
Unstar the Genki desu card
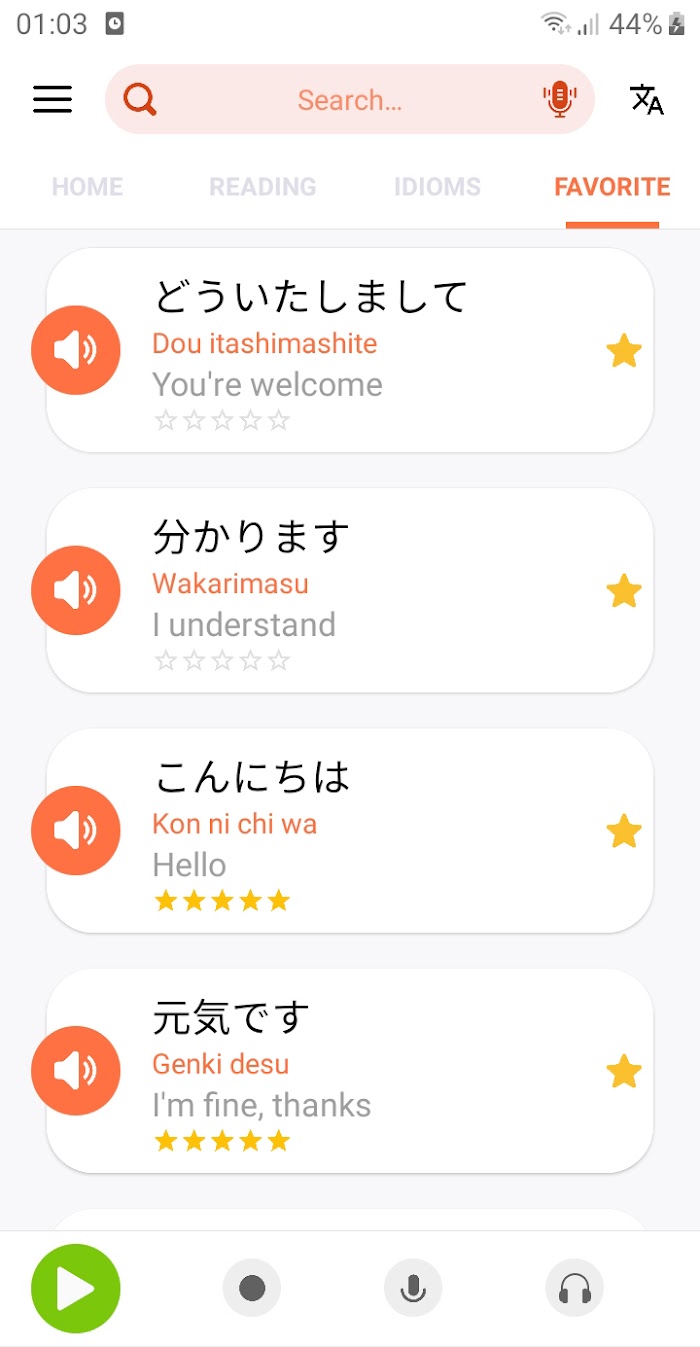pyautogui.click(x=624, y=1071)
